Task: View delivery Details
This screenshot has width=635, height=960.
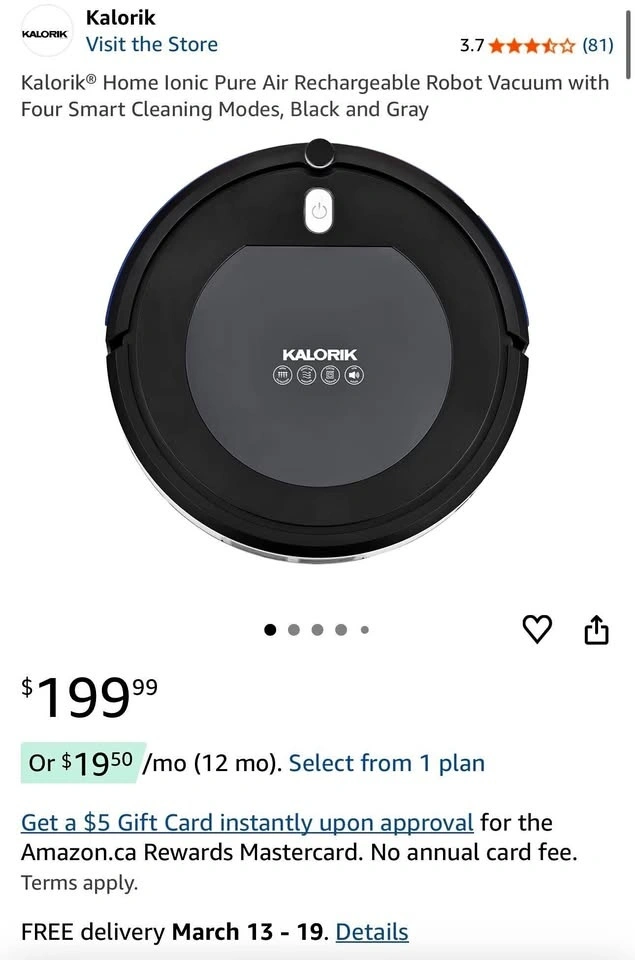Action: 372,931
